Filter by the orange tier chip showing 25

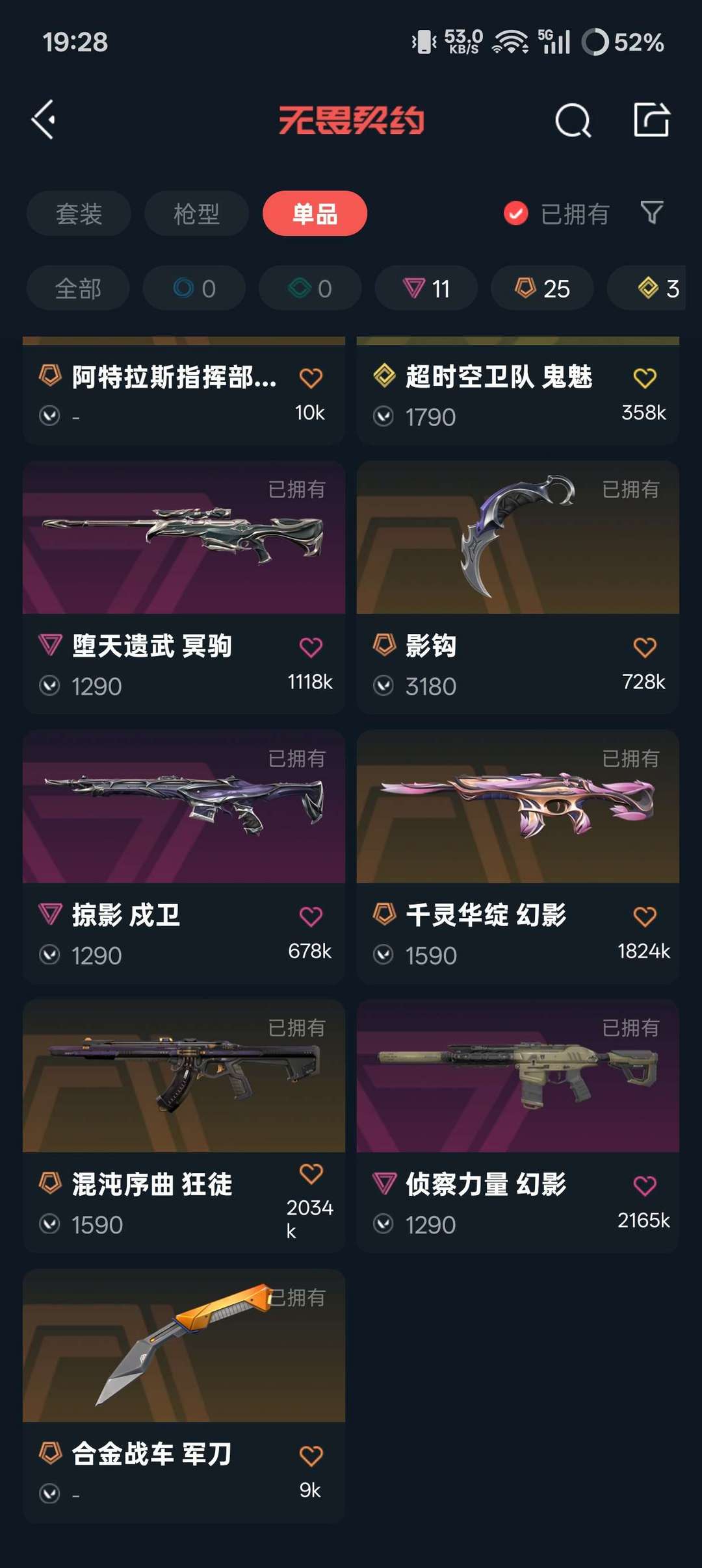tap(542, 288)
